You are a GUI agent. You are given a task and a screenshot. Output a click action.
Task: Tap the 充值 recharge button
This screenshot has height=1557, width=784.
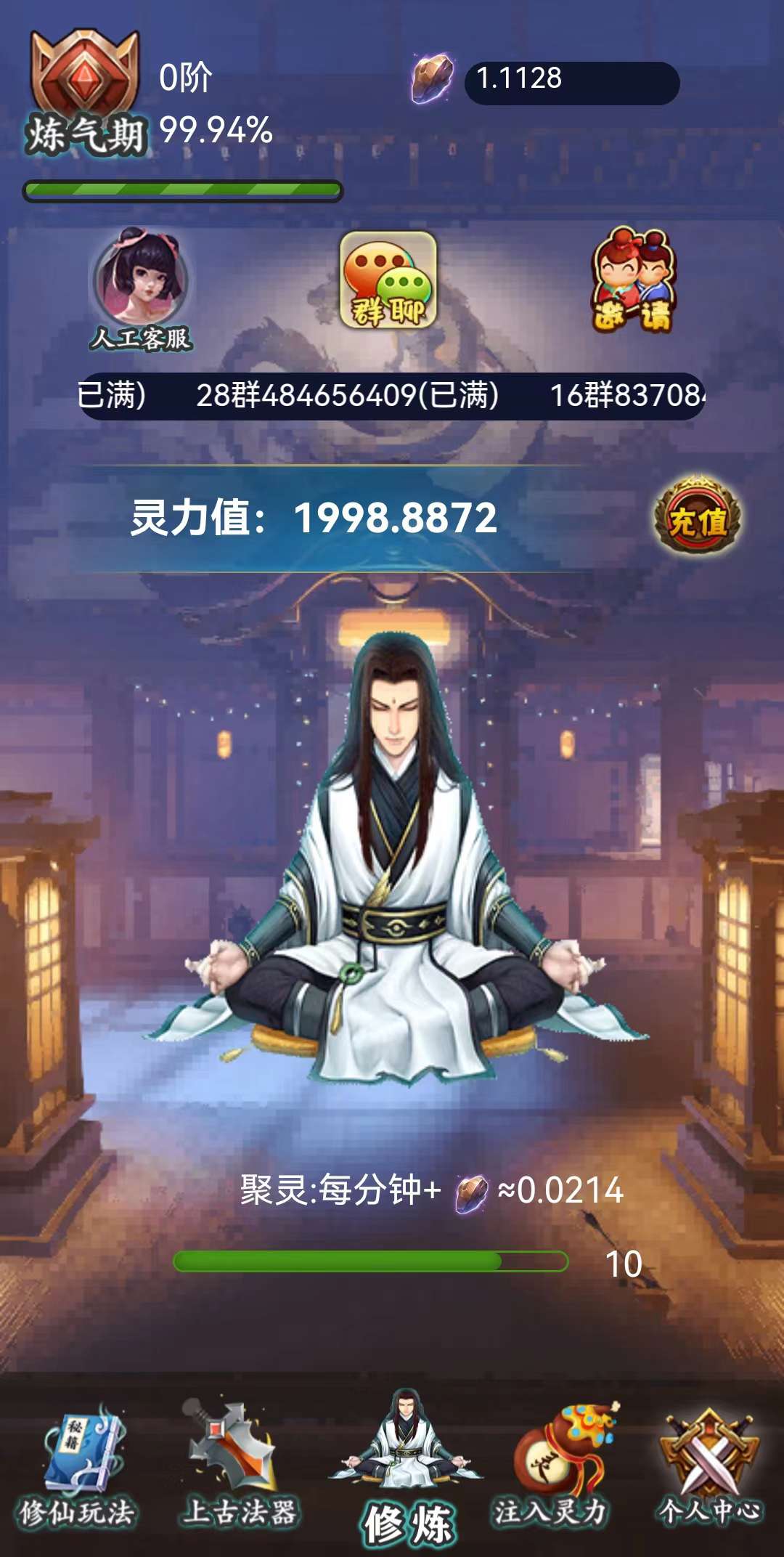pos(697,518)
